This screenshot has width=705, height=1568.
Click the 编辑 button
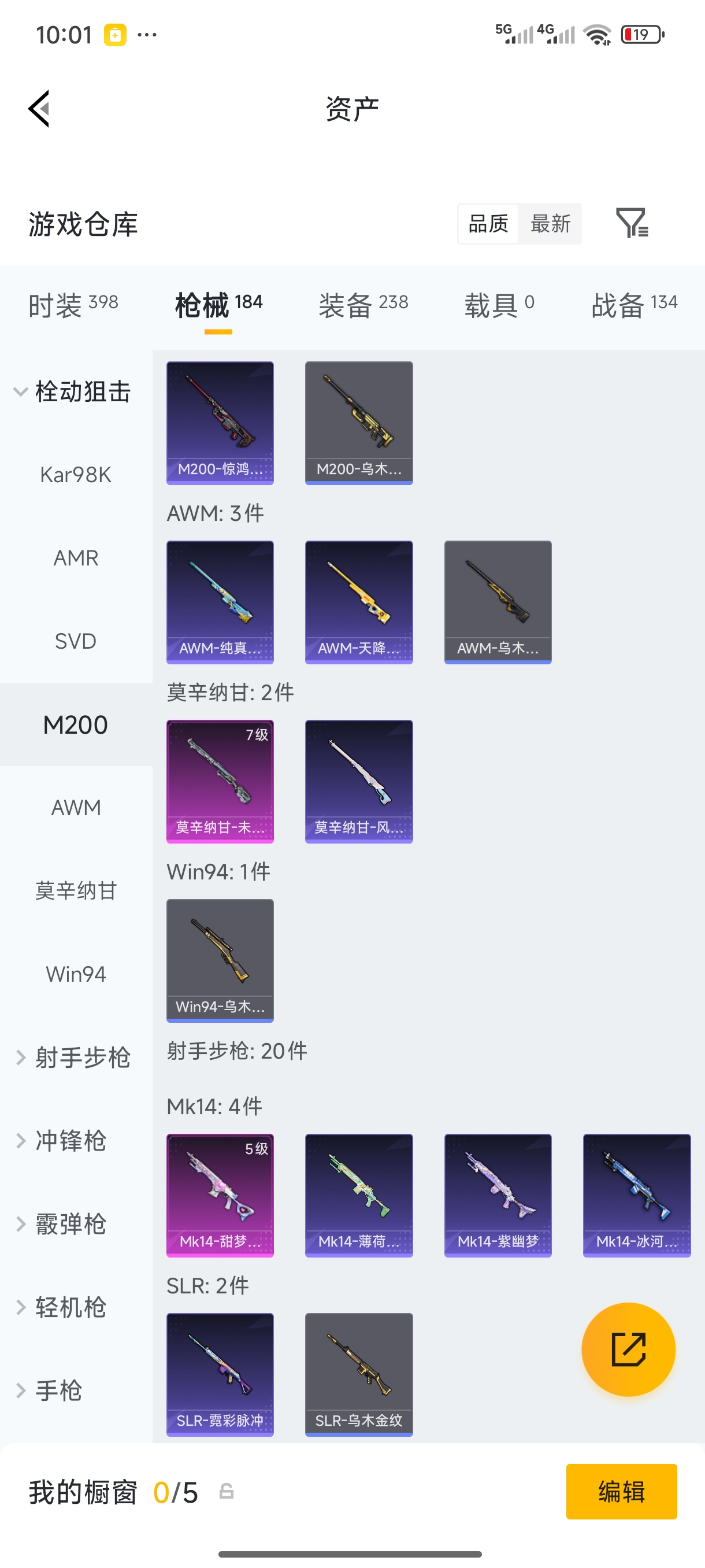point(622,1491)
